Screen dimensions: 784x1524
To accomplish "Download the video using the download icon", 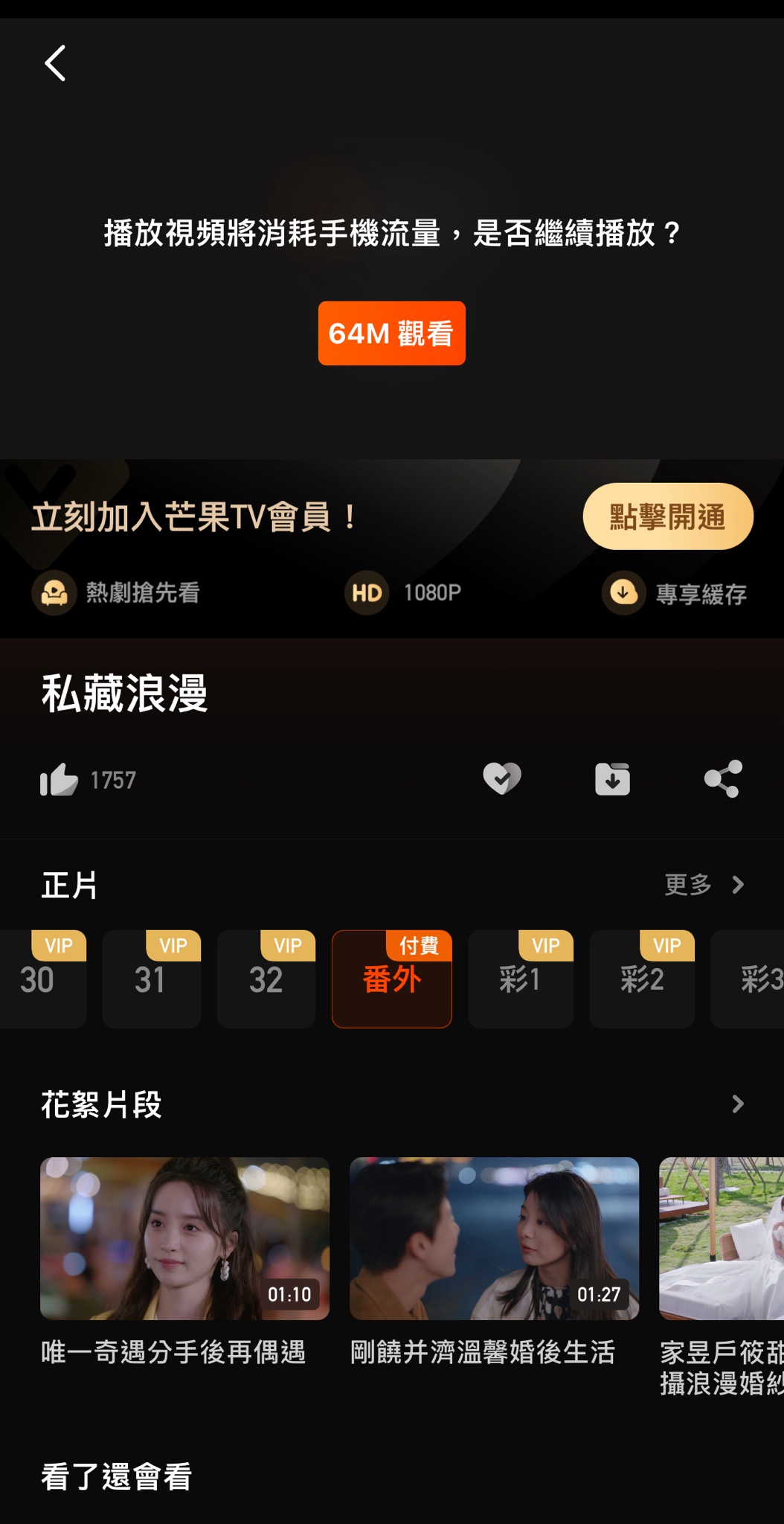I will 612,779.
